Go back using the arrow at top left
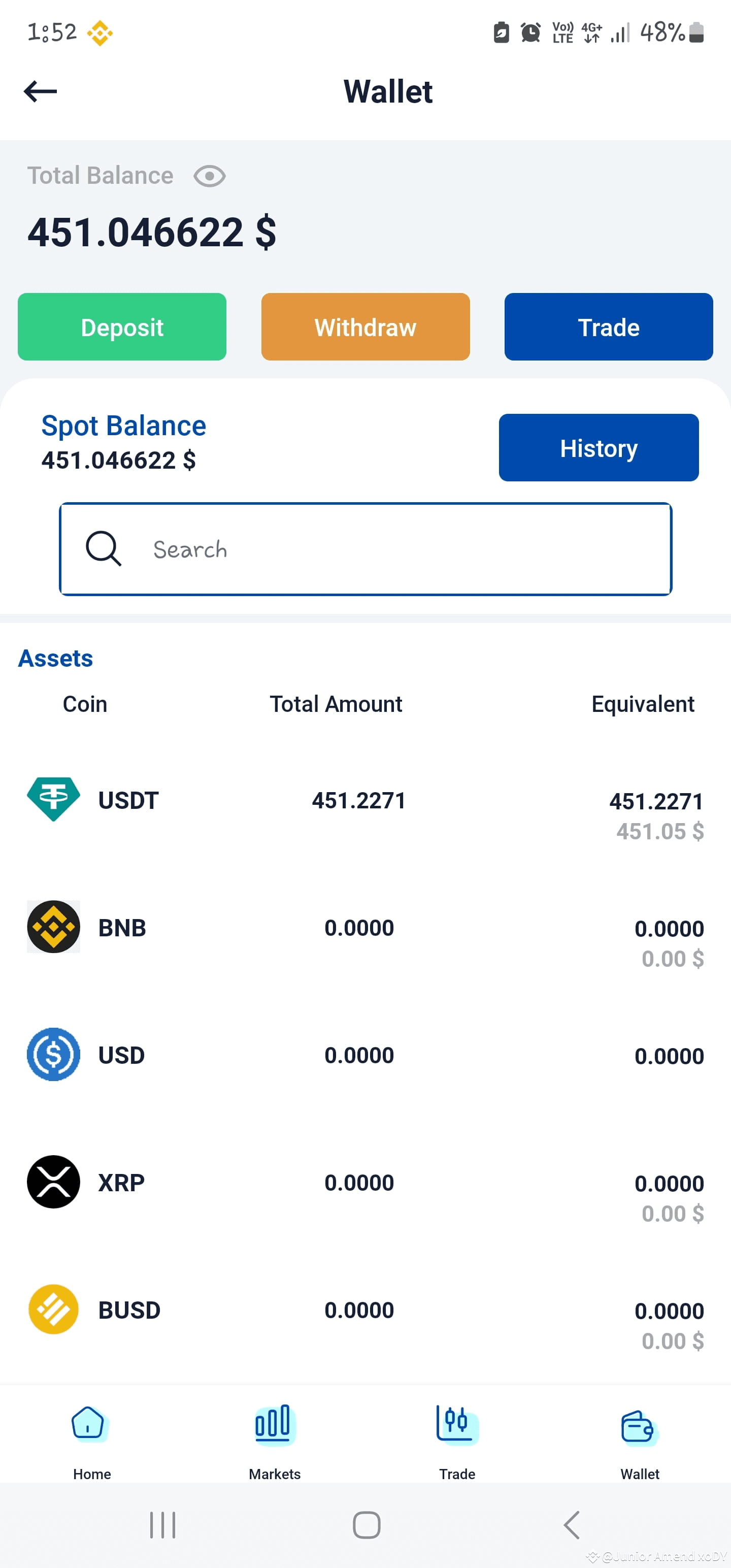This screenshot has height=1568, width=731. [x=40, y=91]
